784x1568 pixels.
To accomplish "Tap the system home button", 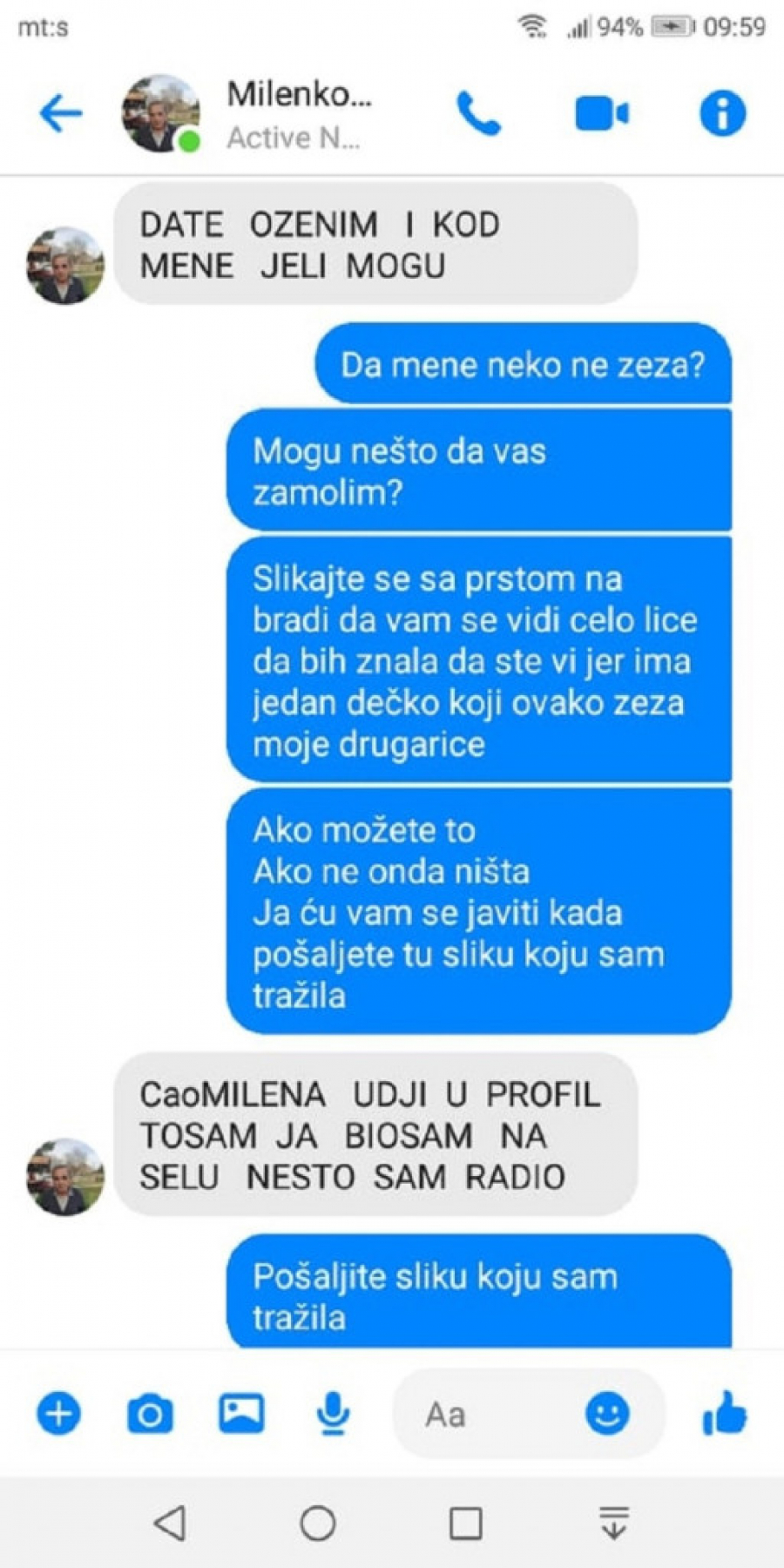I will 318,1524.
